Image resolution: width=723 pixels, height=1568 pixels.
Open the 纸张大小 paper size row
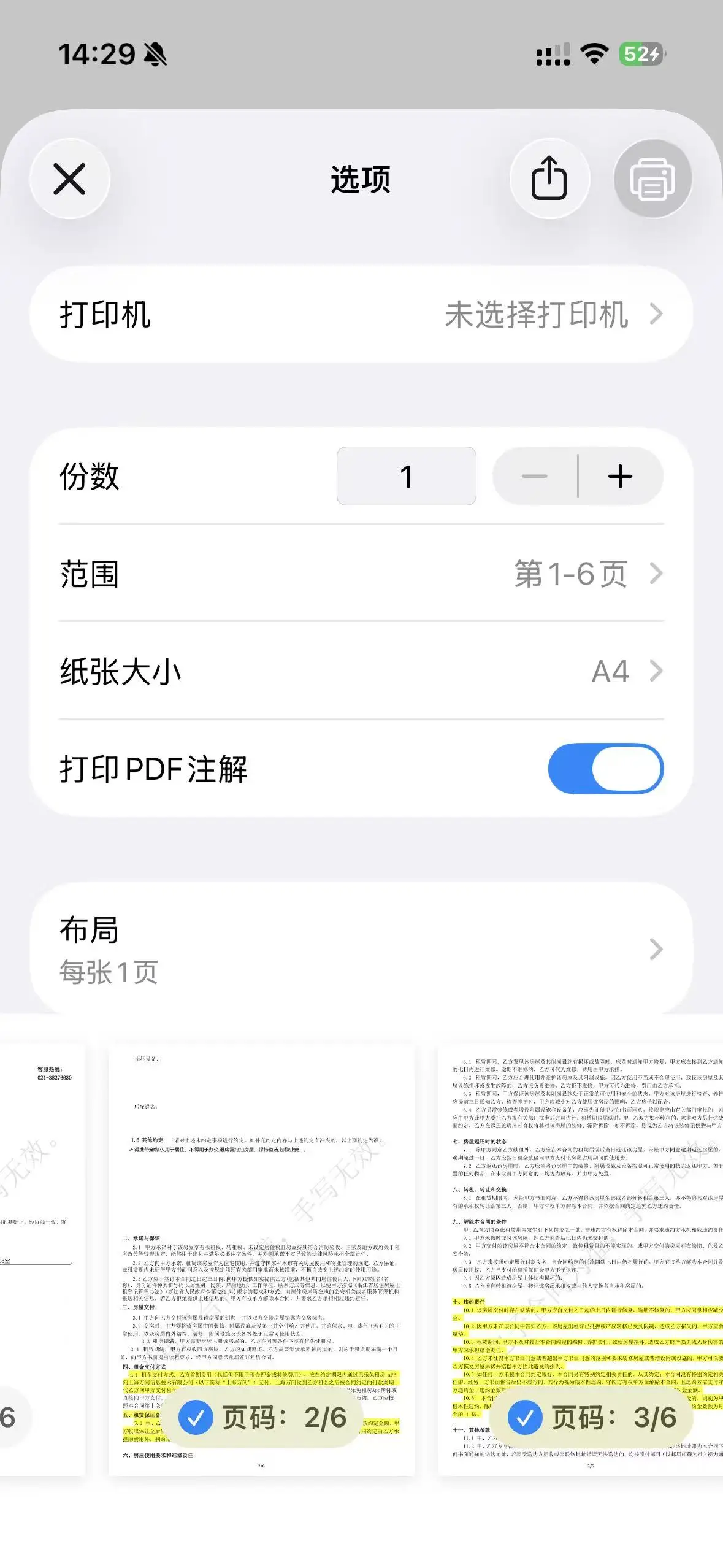361,671
